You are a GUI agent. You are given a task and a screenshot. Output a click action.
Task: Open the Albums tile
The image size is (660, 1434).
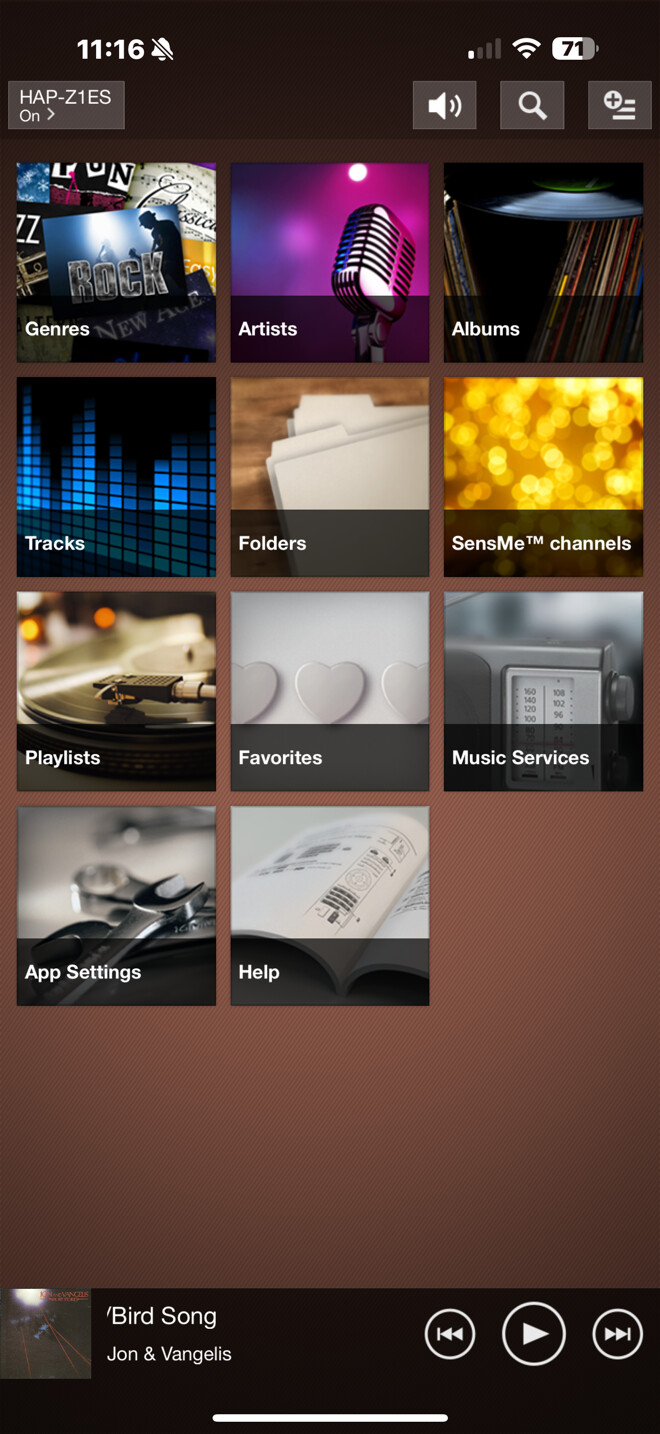tap(543, 262)
